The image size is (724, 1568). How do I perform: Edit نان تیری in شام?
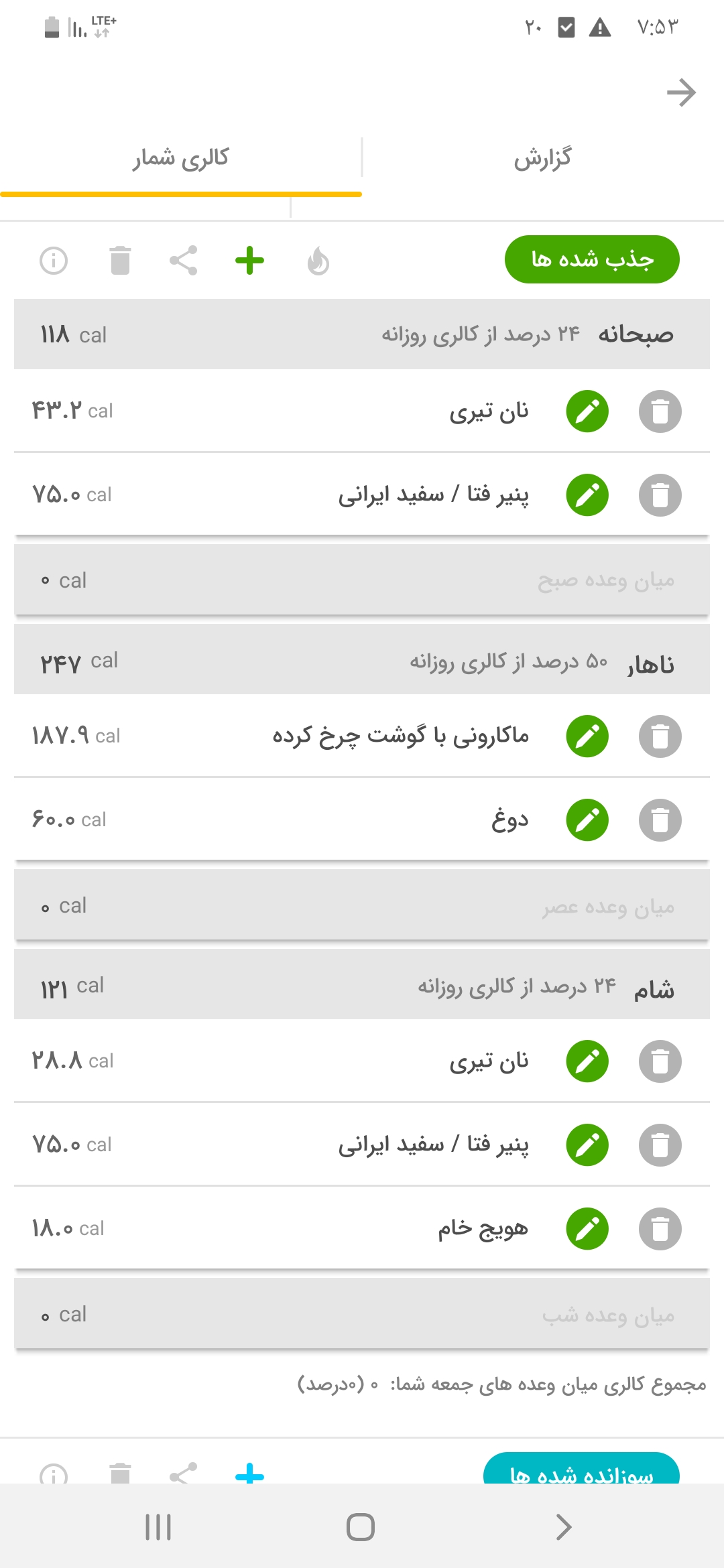(x=587, y=1061)
